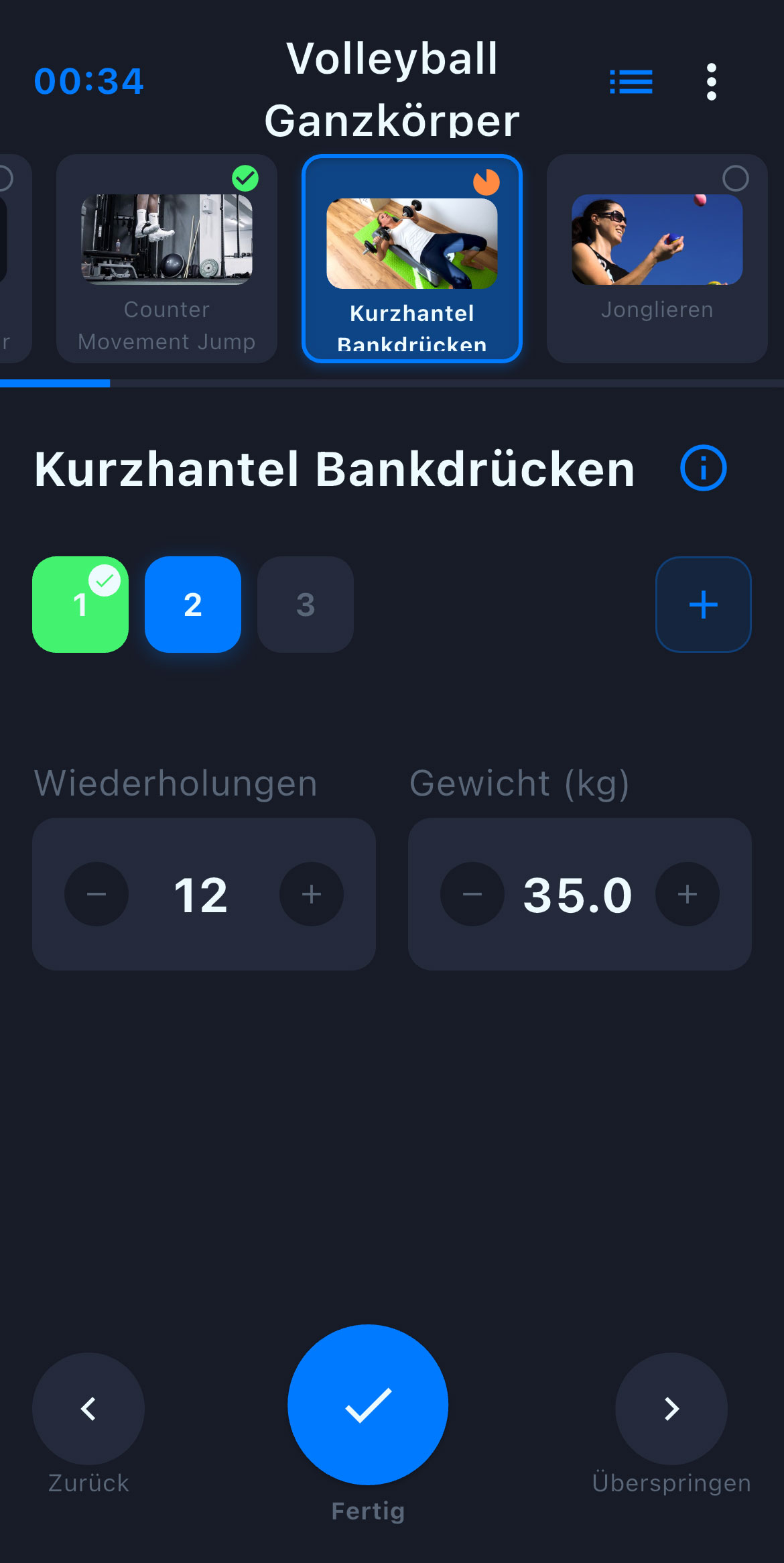Increase the Gewicht (kg) value
Image resolution: width=784 pixels, height=1563 pixels.
point(688,894)
